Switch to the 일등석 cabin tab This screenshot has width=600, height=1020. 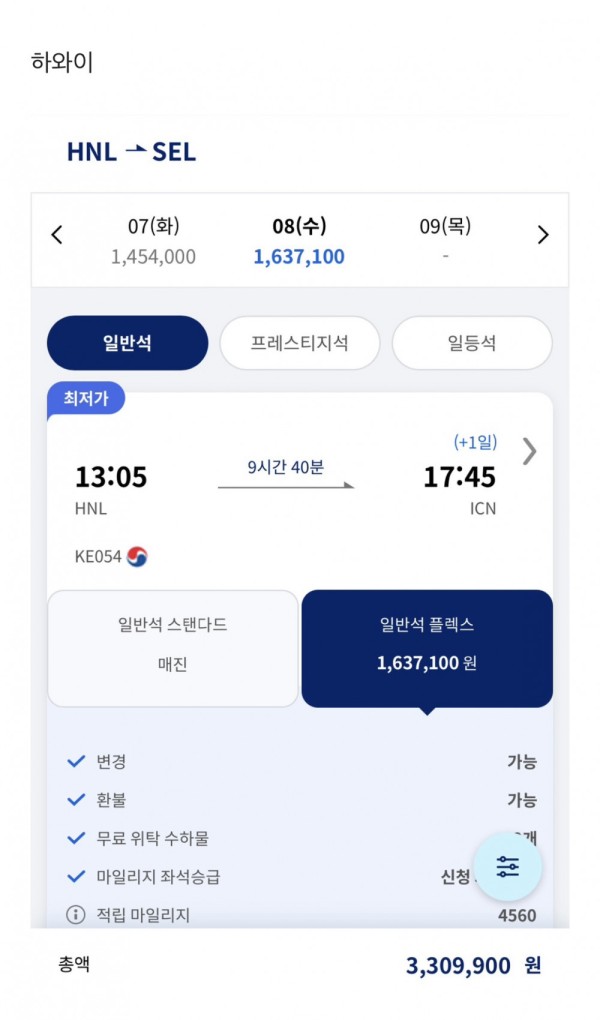coord(472,343)
